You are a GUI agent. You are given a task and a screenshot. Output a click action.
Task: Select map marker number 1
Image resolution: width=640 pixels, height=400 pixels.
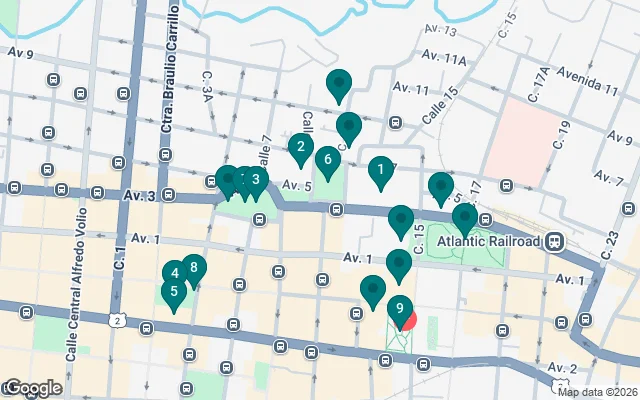tap(380, 172)
